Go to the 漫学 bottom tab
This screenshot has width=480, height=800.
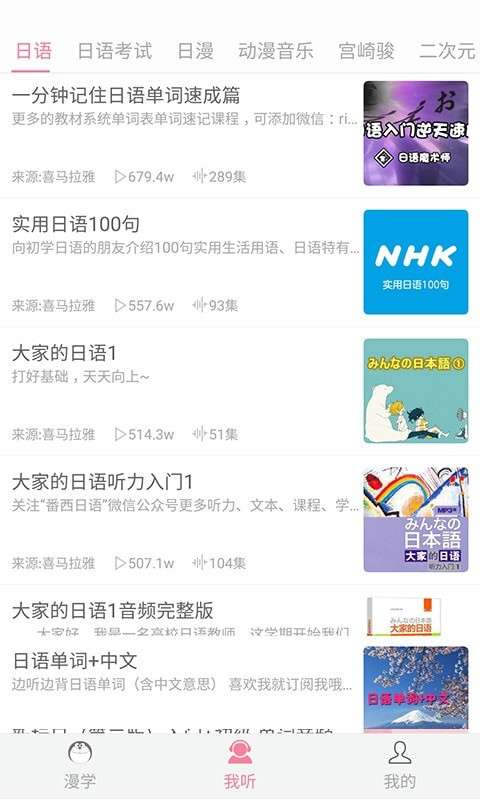[x=80, y=766]
